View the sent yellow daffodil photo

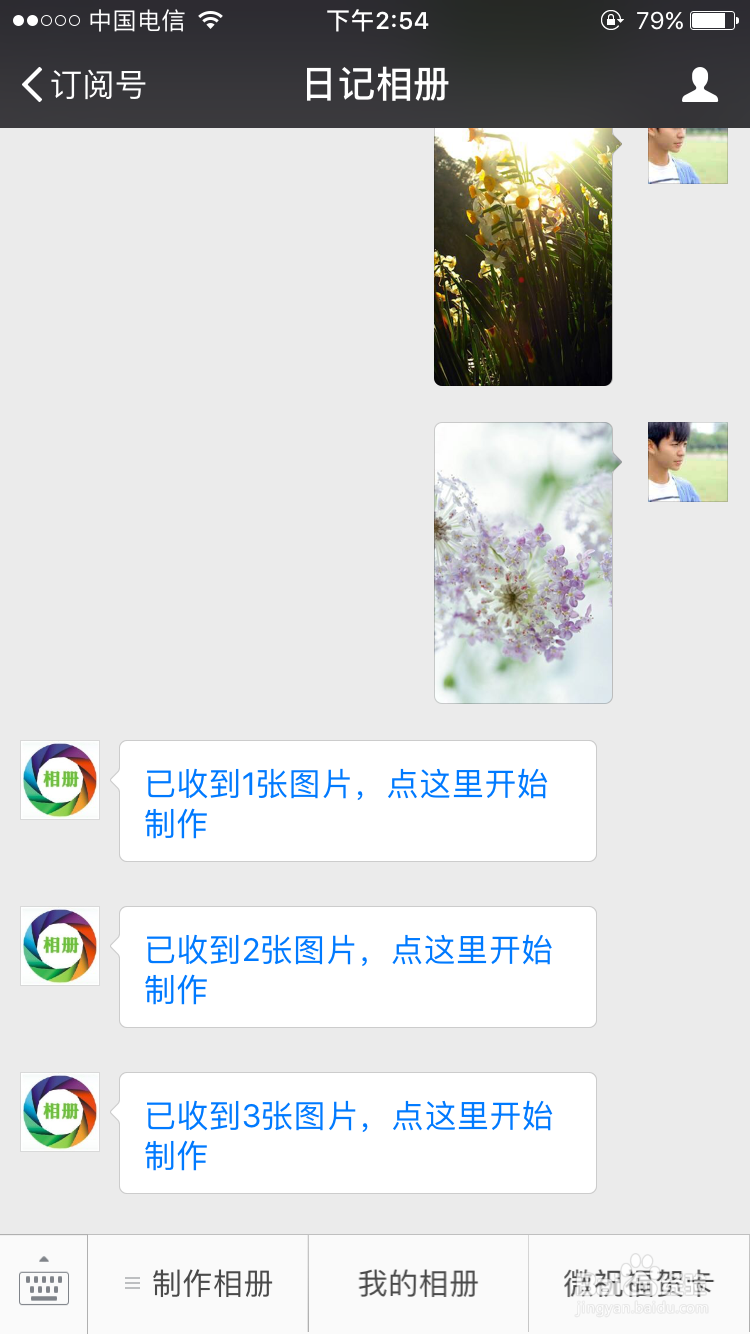pyautogui.click(x=523, y=256)
